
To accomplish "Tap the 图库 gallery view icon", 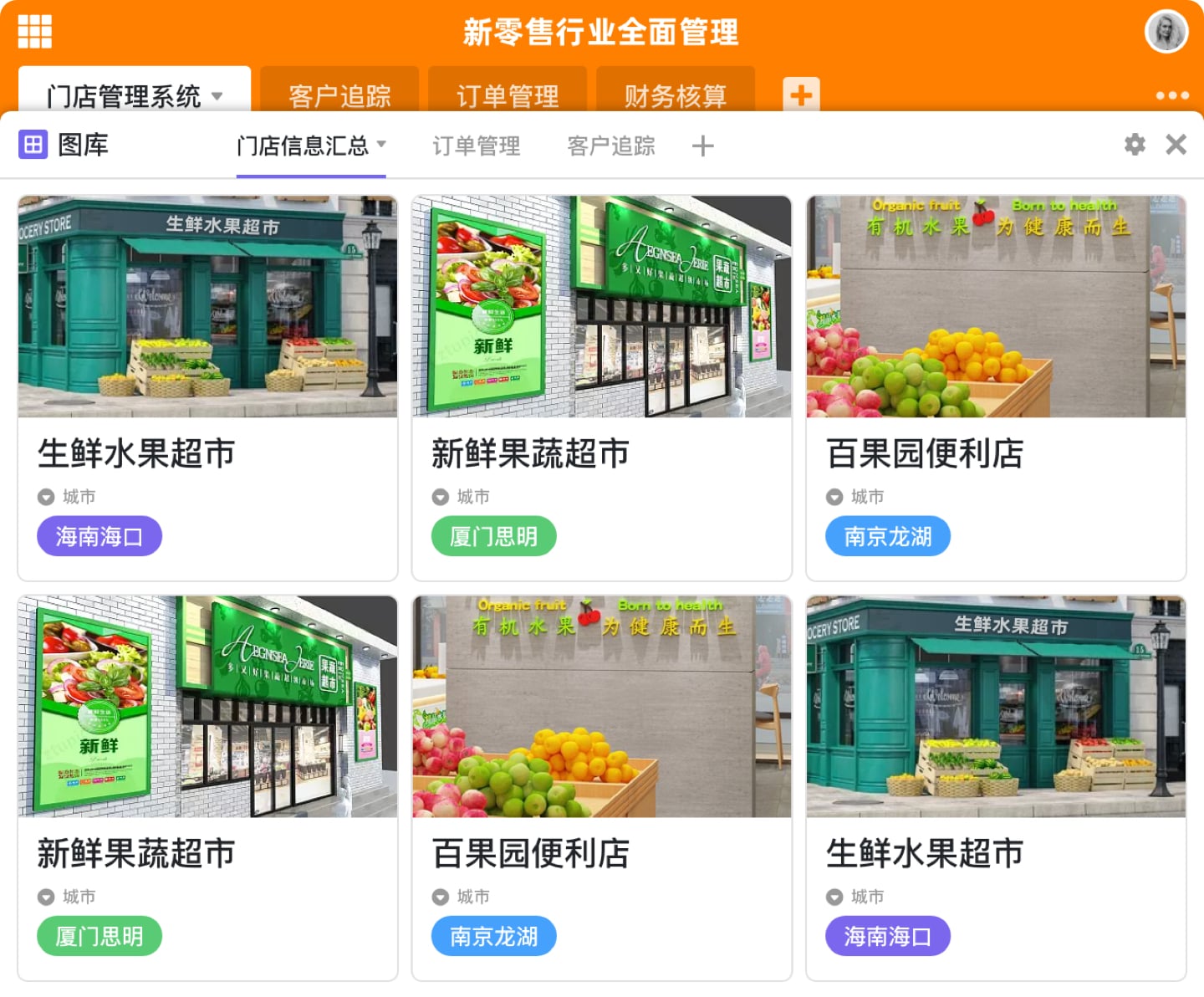I will pos(33,145).
